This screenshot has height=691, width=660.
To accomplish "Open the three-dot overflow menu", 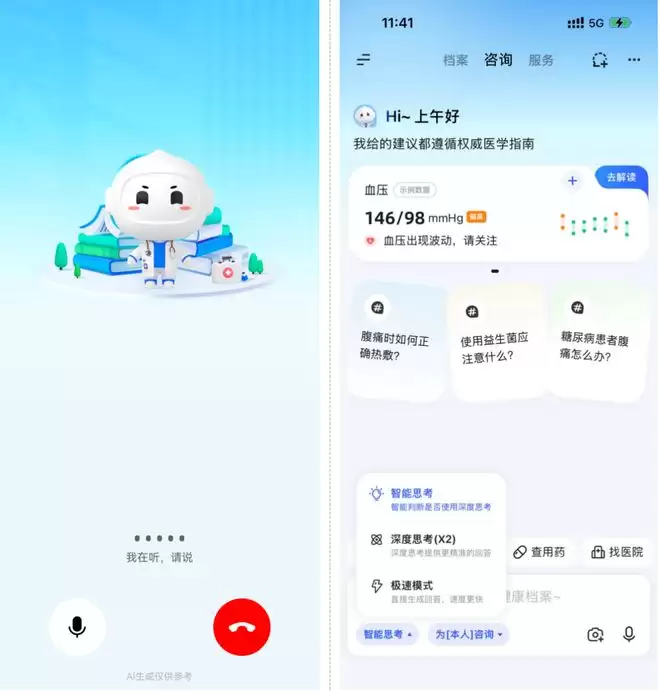I will pos(634,60).
